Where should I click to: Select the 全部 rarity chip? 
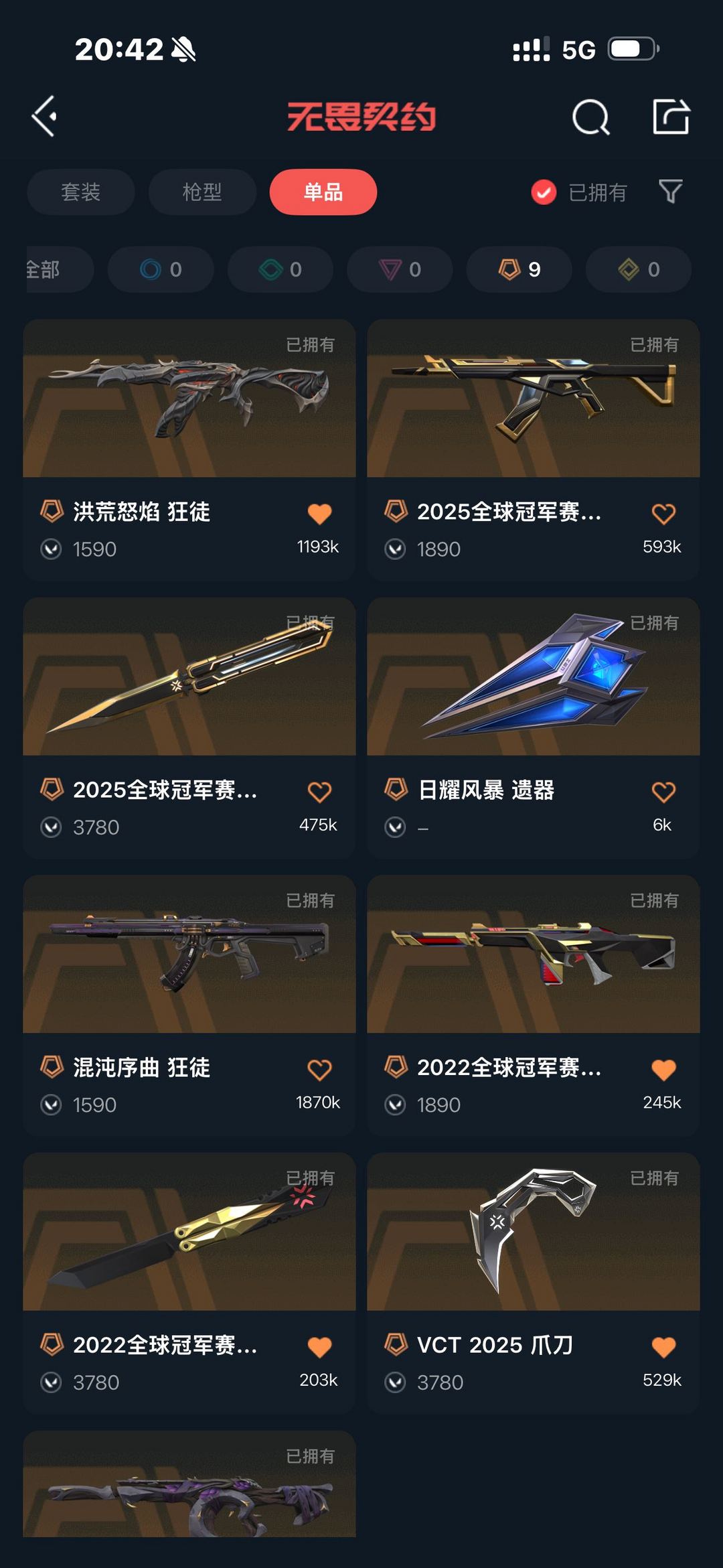tap(47, 269)
